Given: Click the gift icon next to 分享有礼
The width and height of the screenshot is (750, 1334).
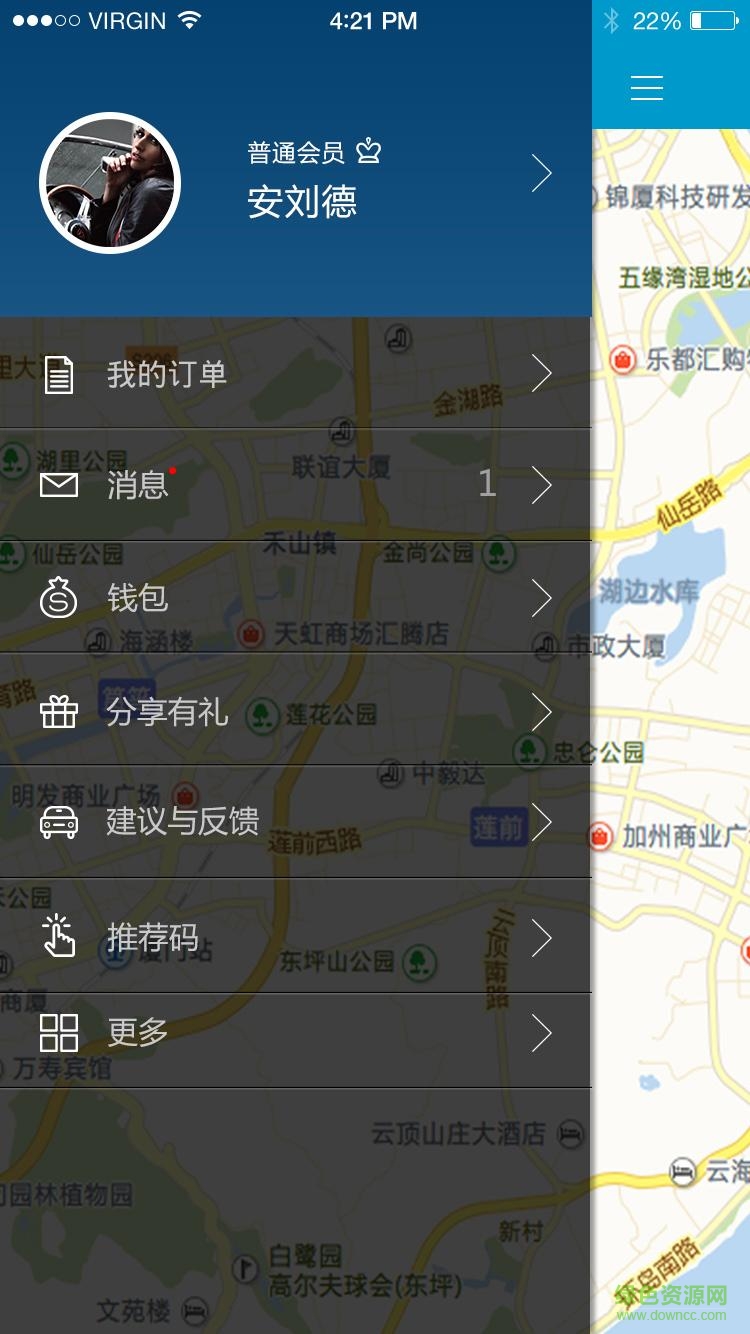Looking at the screenshot, I should click(59, 712).
